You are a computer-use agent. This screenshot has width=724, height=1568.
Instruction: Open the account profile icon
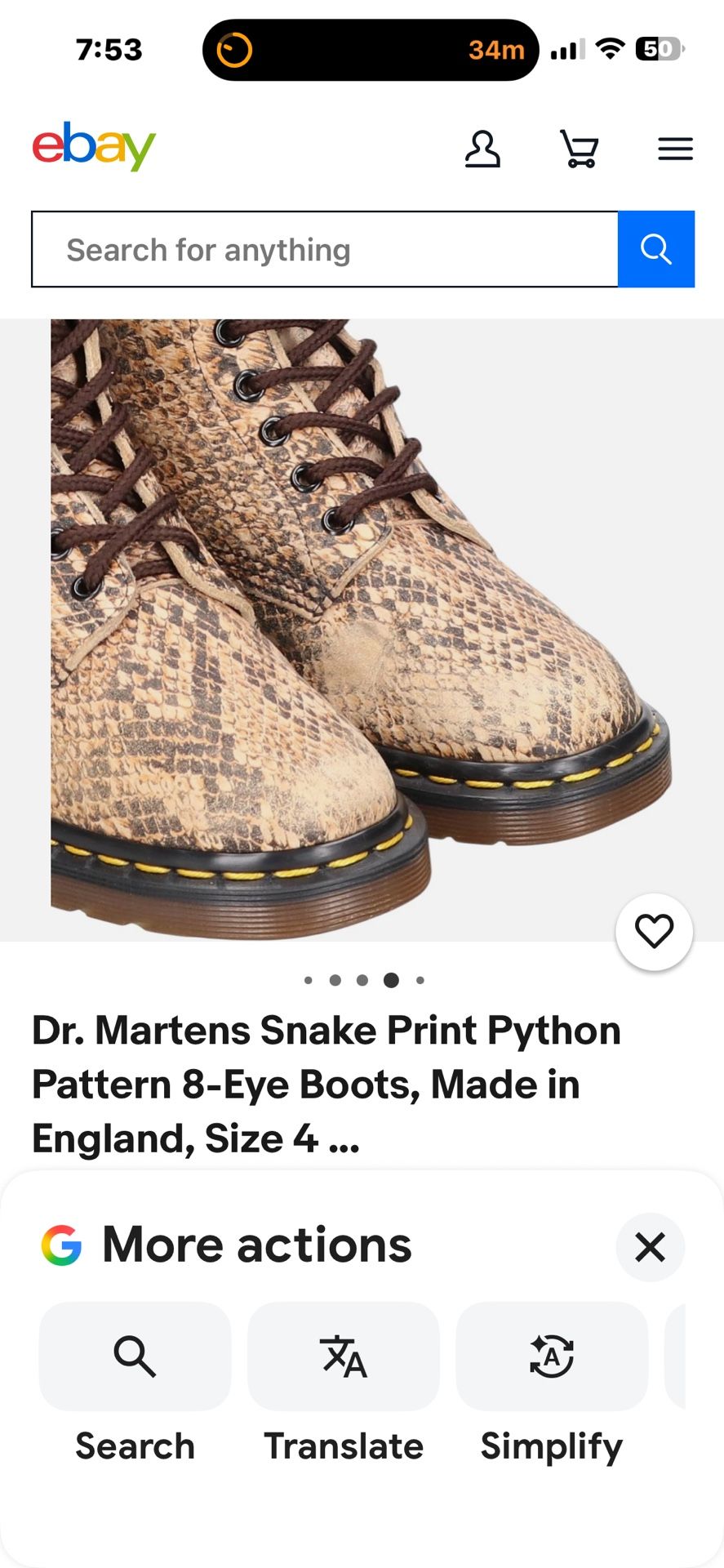coord(482,149)
